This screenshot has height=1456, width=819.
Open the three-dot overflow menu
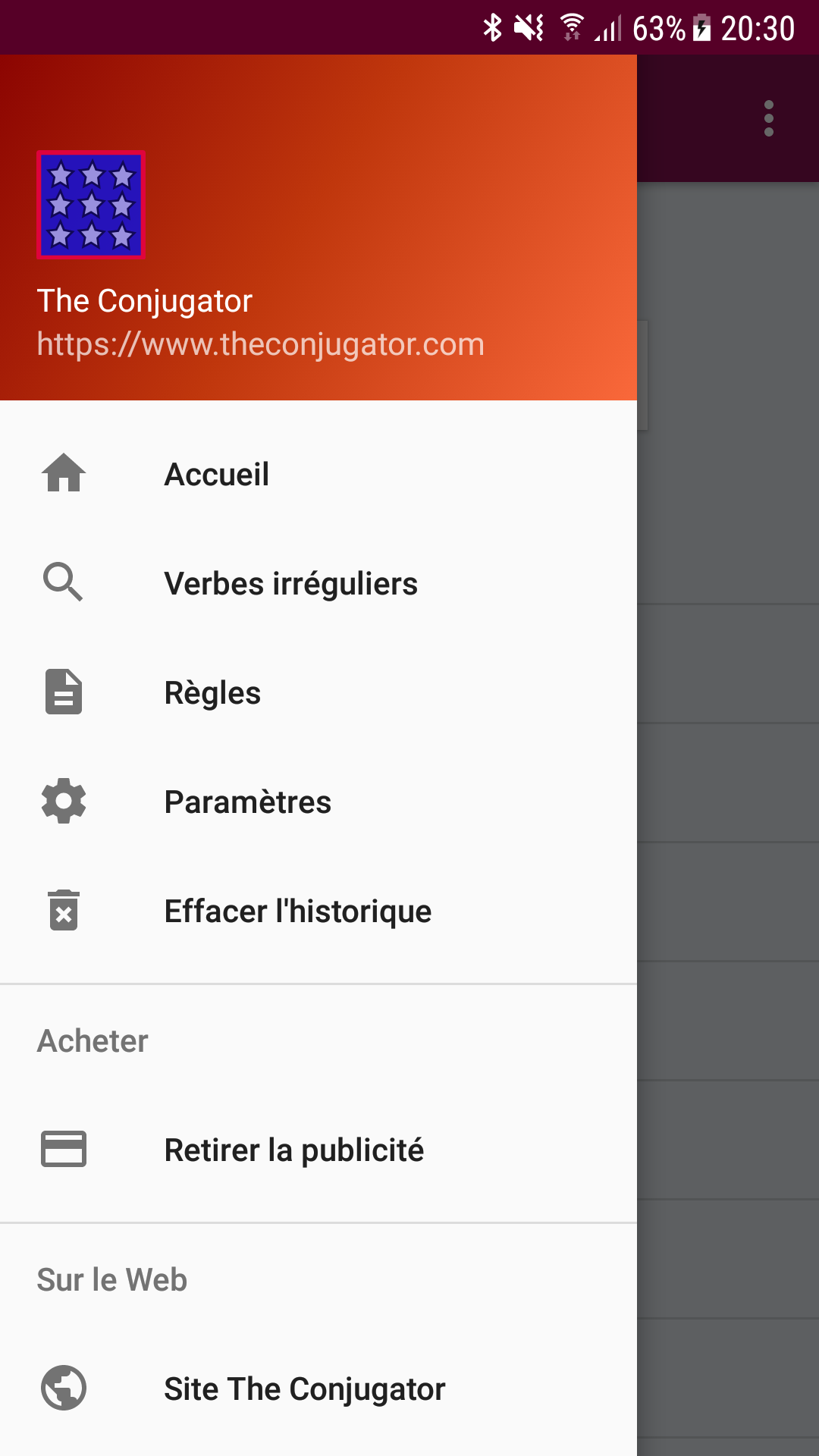pos(769,118)
